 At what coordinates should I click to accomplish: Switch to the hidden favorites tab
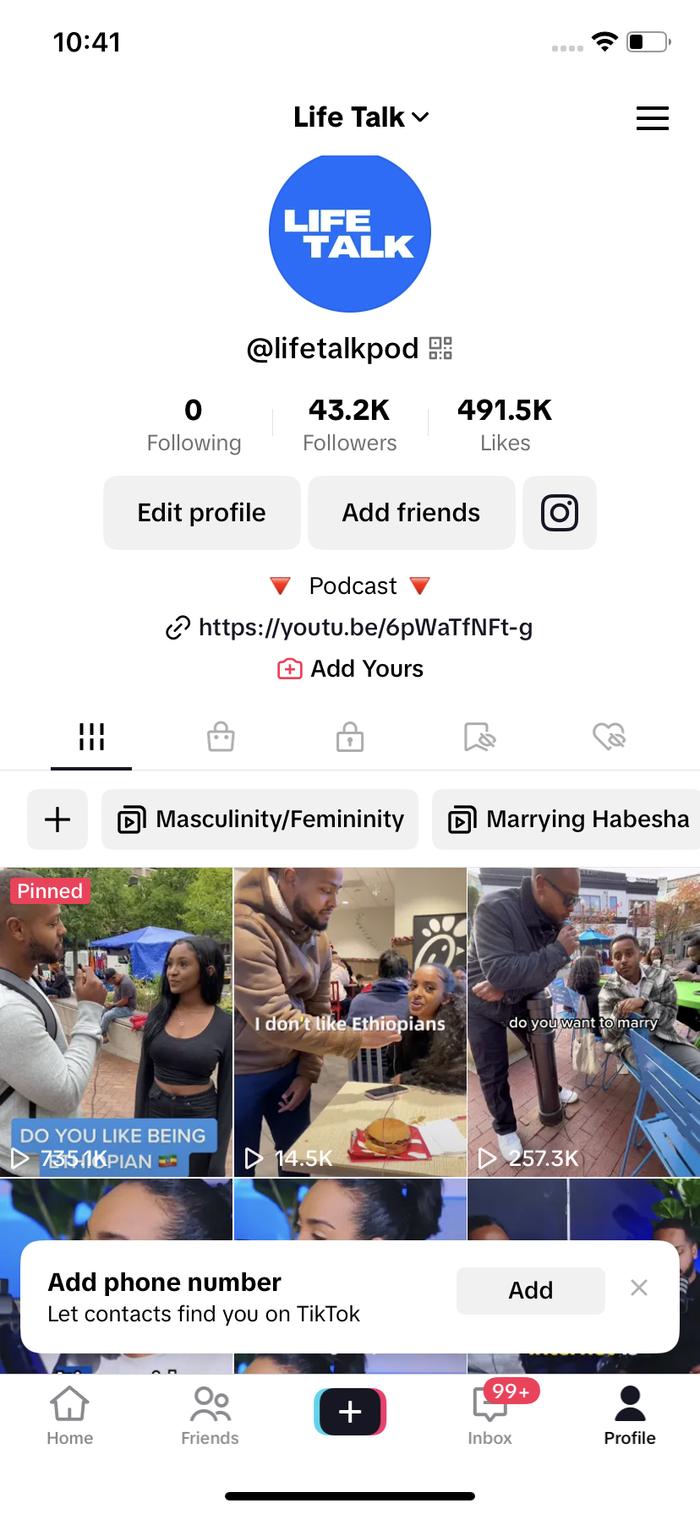(480, 738)
